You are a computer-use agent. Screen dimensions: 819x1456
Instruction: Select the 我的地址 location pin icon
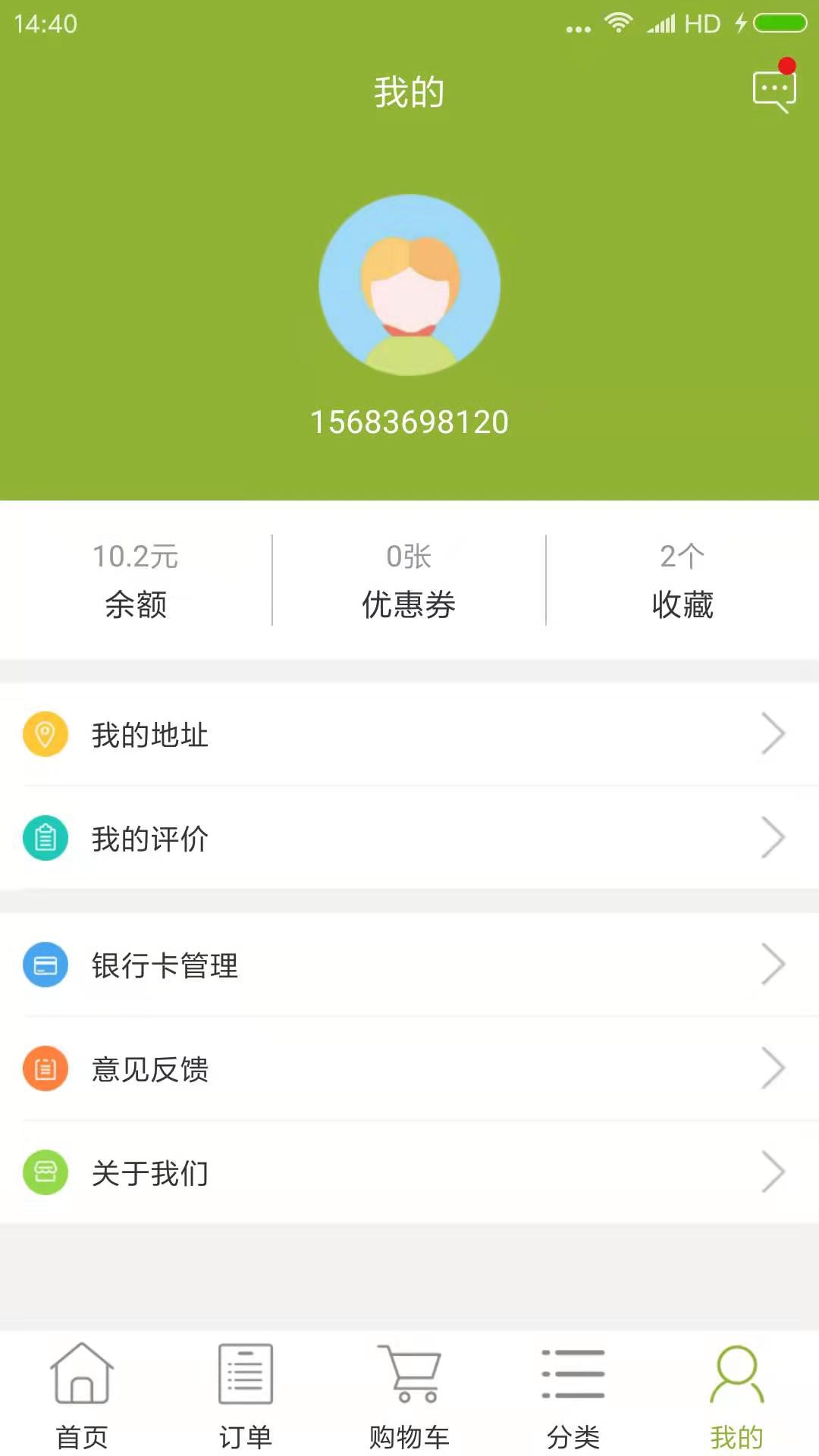(45, 733)
